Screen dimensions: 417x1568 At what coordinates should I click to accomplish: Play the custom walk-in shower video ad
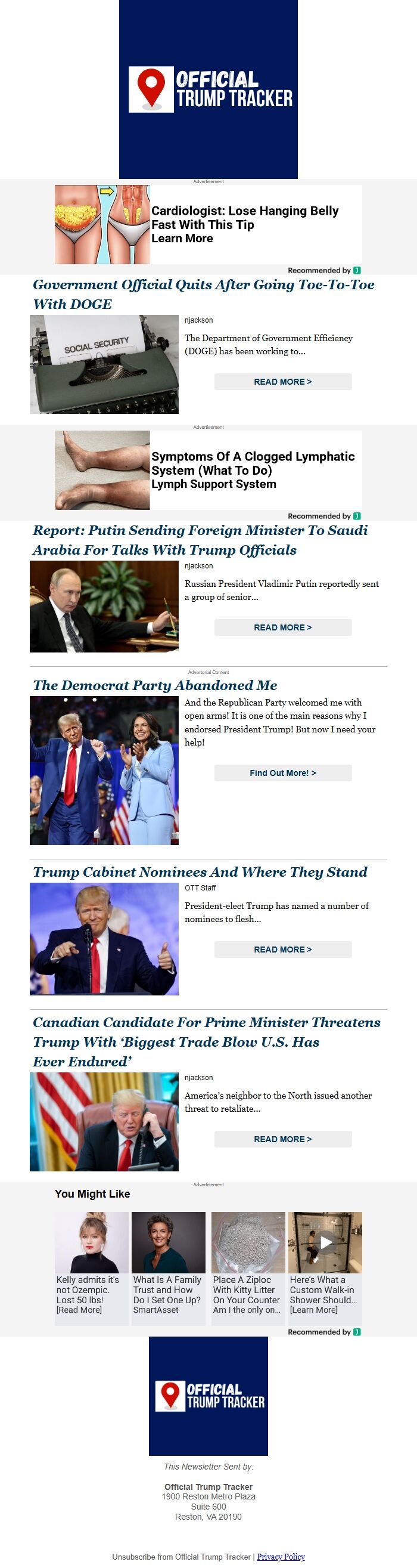click(x=326, y=1242)
